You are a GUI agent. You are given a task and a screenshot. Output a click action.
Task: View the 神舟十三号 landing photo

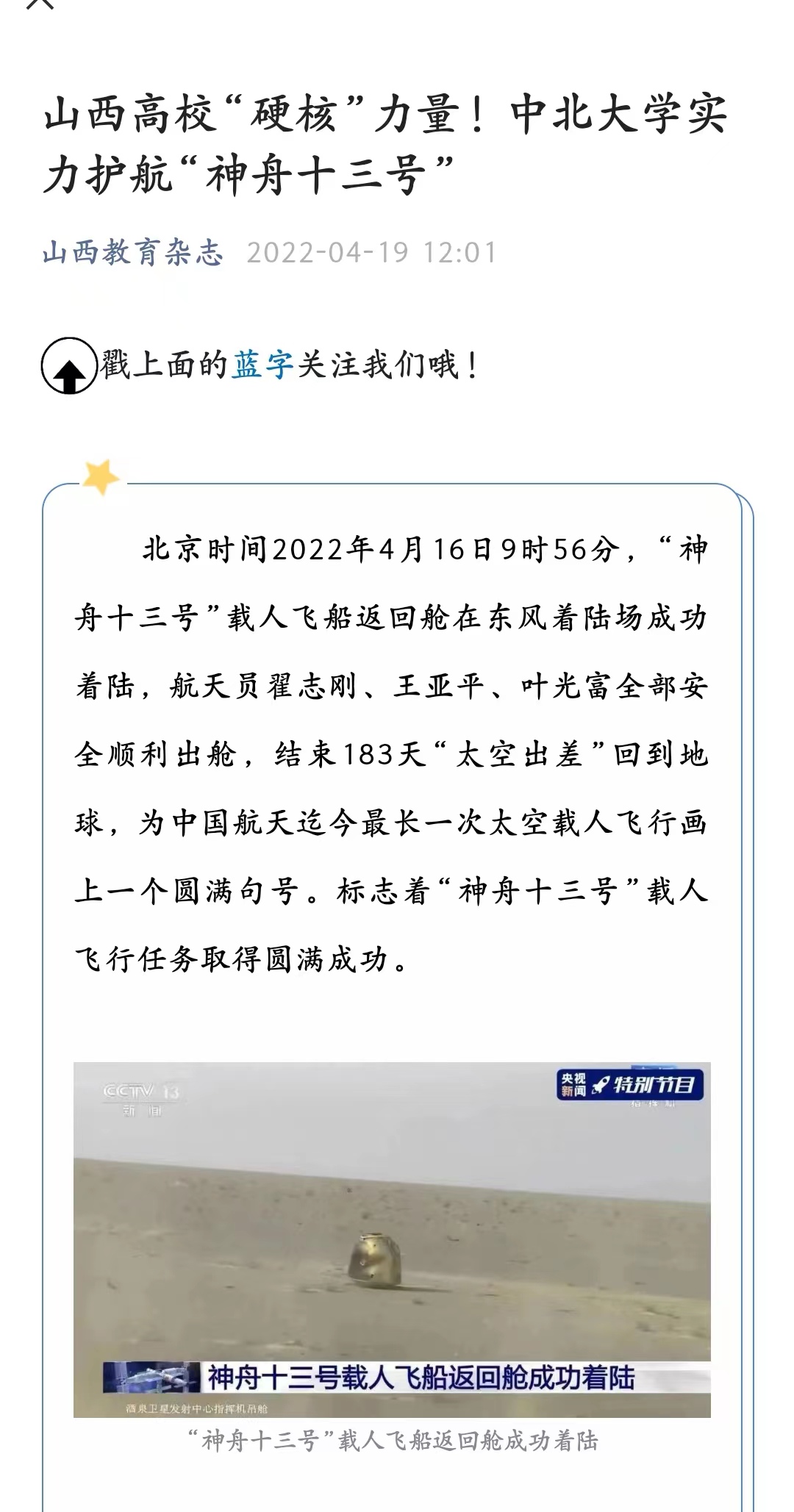(x=392, y=1239)
